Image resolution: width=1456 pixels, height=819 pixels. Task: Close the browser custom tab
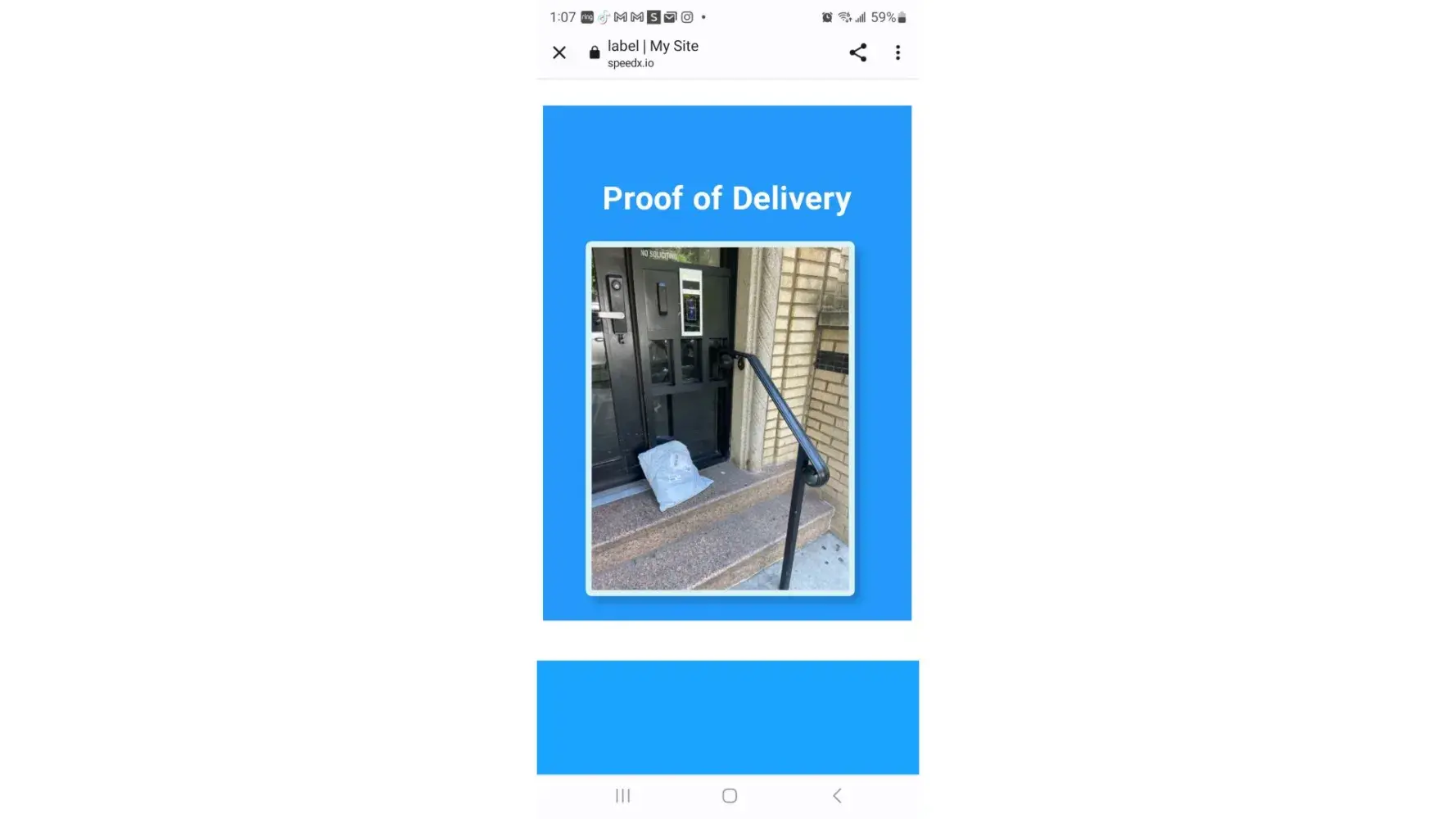pyautogui.click(x=559, y=53)
